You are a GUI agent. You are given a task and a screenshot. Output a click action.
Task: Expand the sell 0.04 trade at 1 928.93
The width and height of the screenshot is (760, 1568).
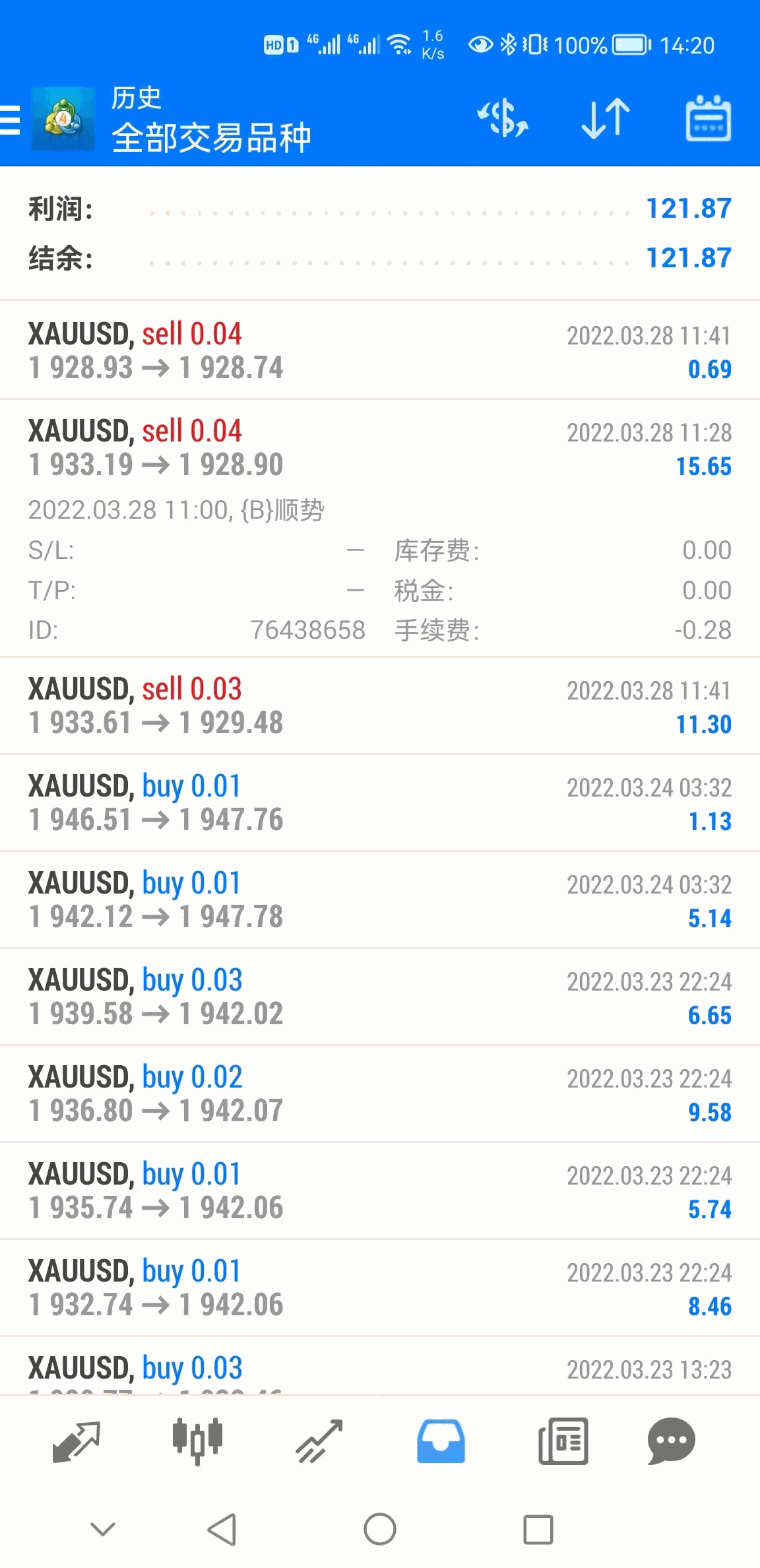[x=380, y=350]
